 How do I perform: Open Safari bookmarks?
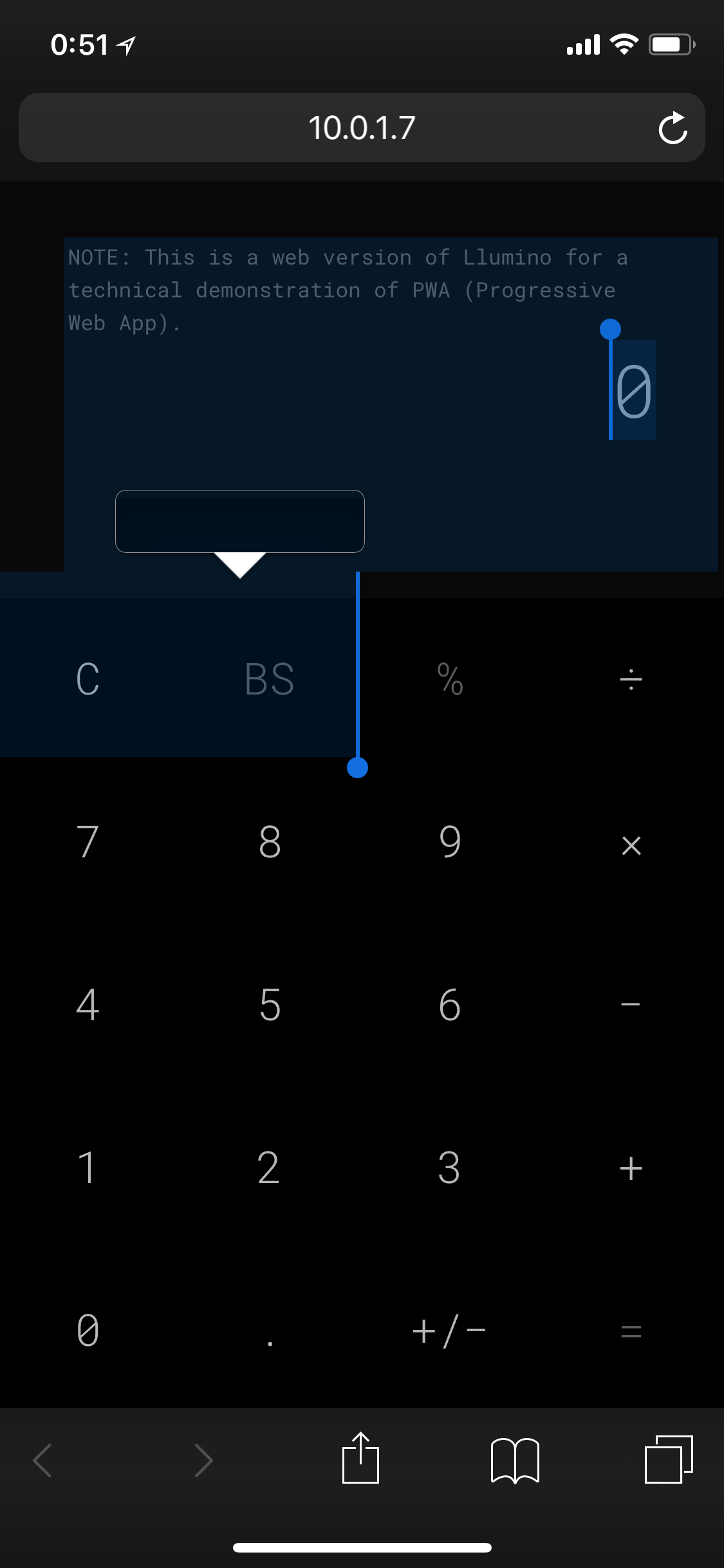point(515,1460)
